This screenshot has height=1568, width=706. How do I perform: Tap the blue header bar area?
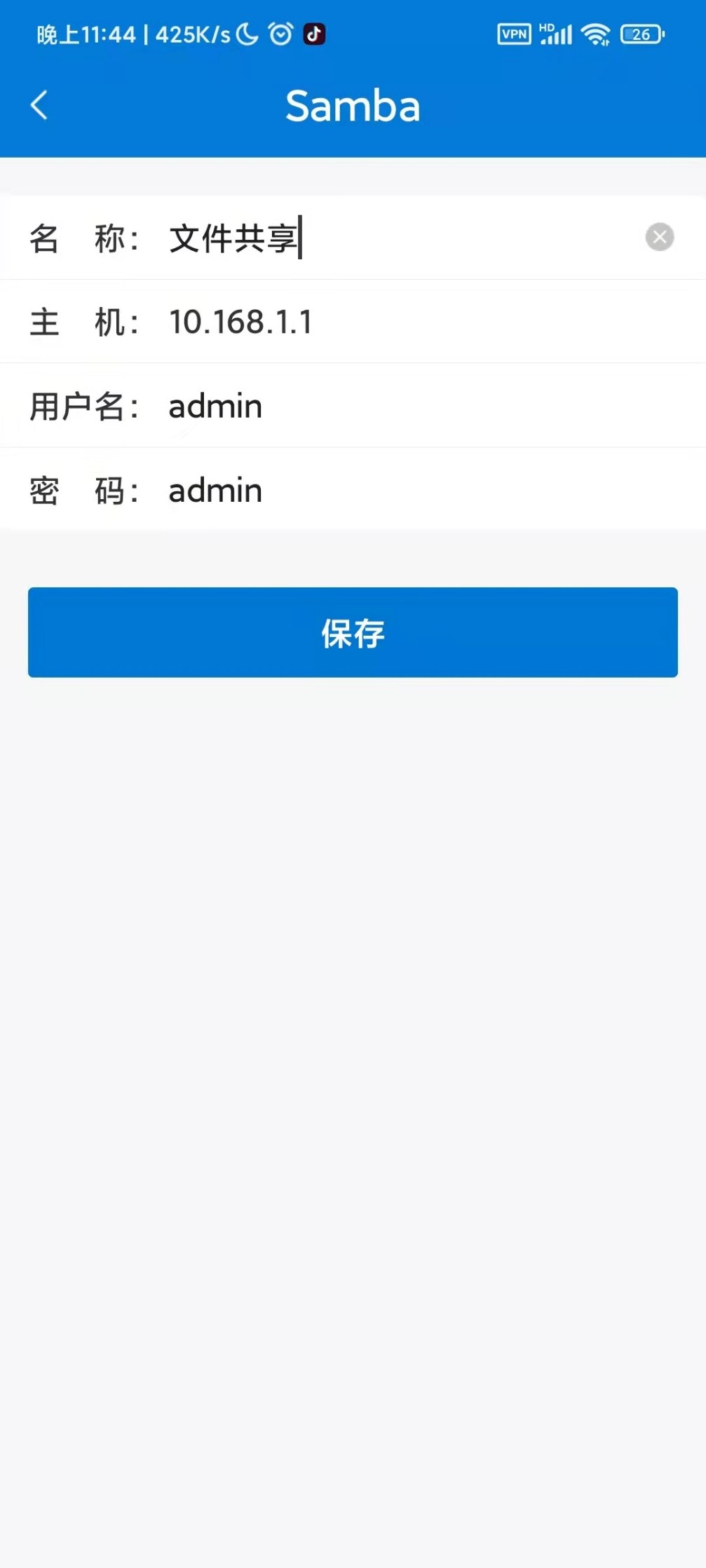[x=547, y=105]
